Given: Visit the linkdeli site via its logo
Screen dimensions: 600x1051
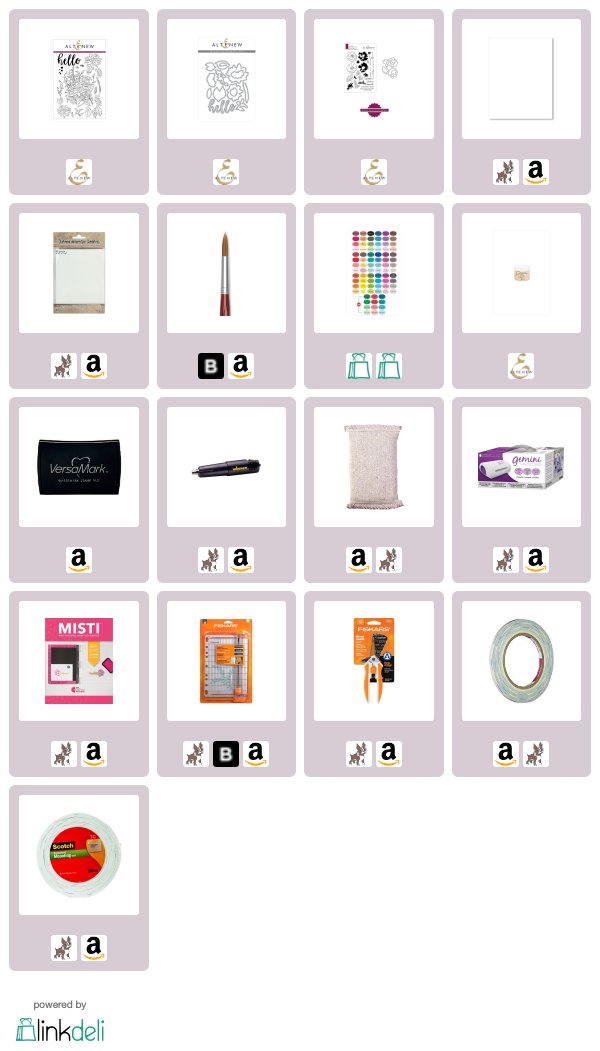Looking at the screenshot, I should [60, 1029].
